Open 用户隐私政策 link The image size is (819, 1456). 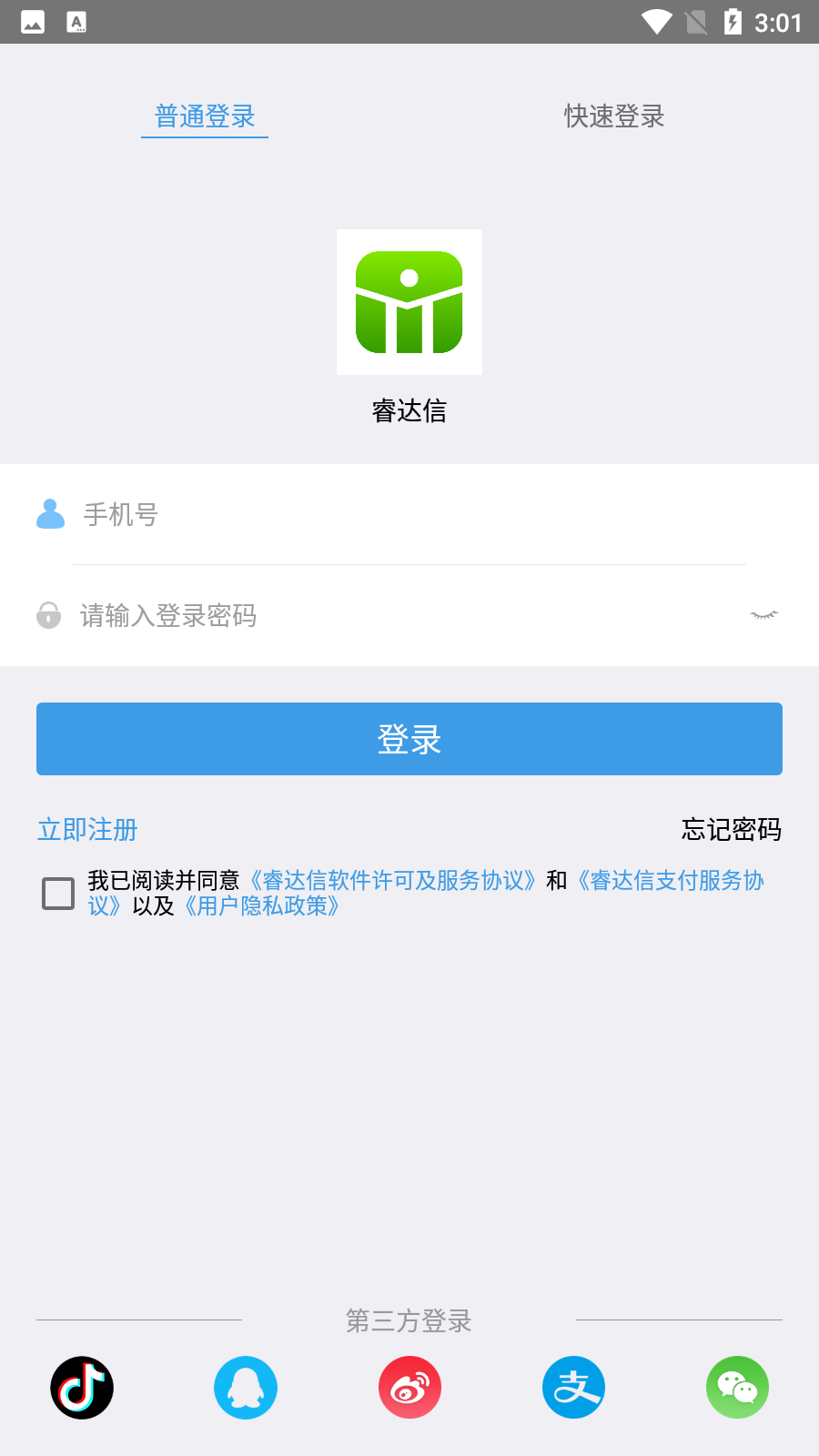tap(262, 906)
